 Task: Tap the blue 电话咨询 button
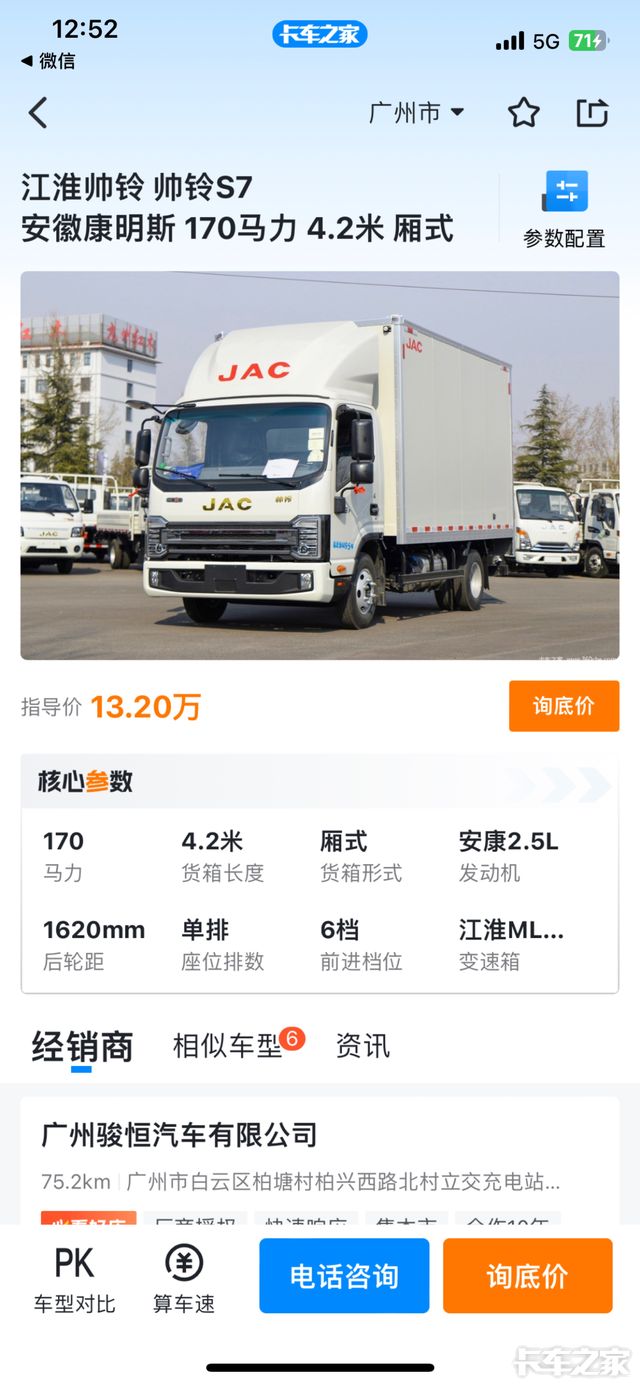[344, 1276]
